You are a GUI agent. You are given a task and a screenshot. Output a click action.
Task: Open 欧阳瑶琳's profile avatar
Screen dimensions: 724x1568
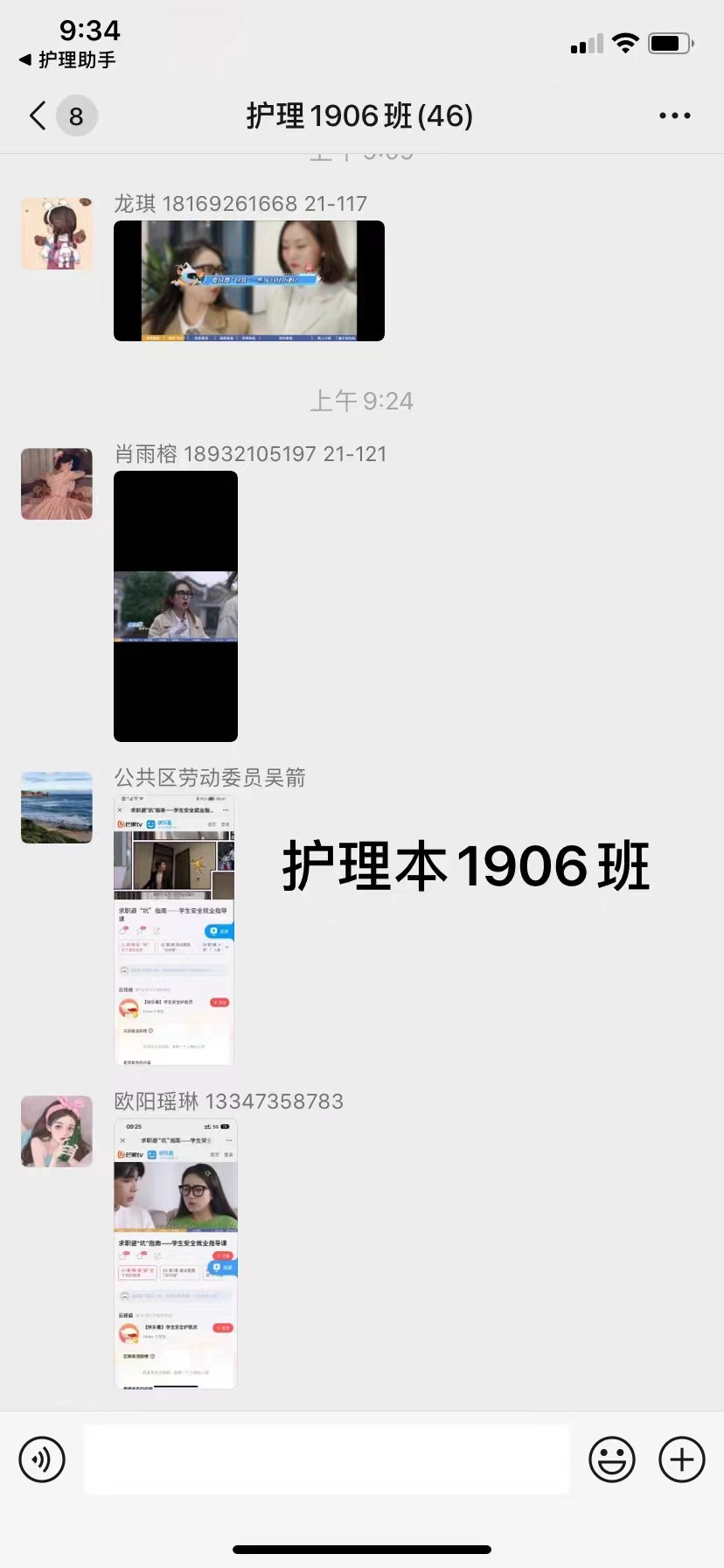57,1131
